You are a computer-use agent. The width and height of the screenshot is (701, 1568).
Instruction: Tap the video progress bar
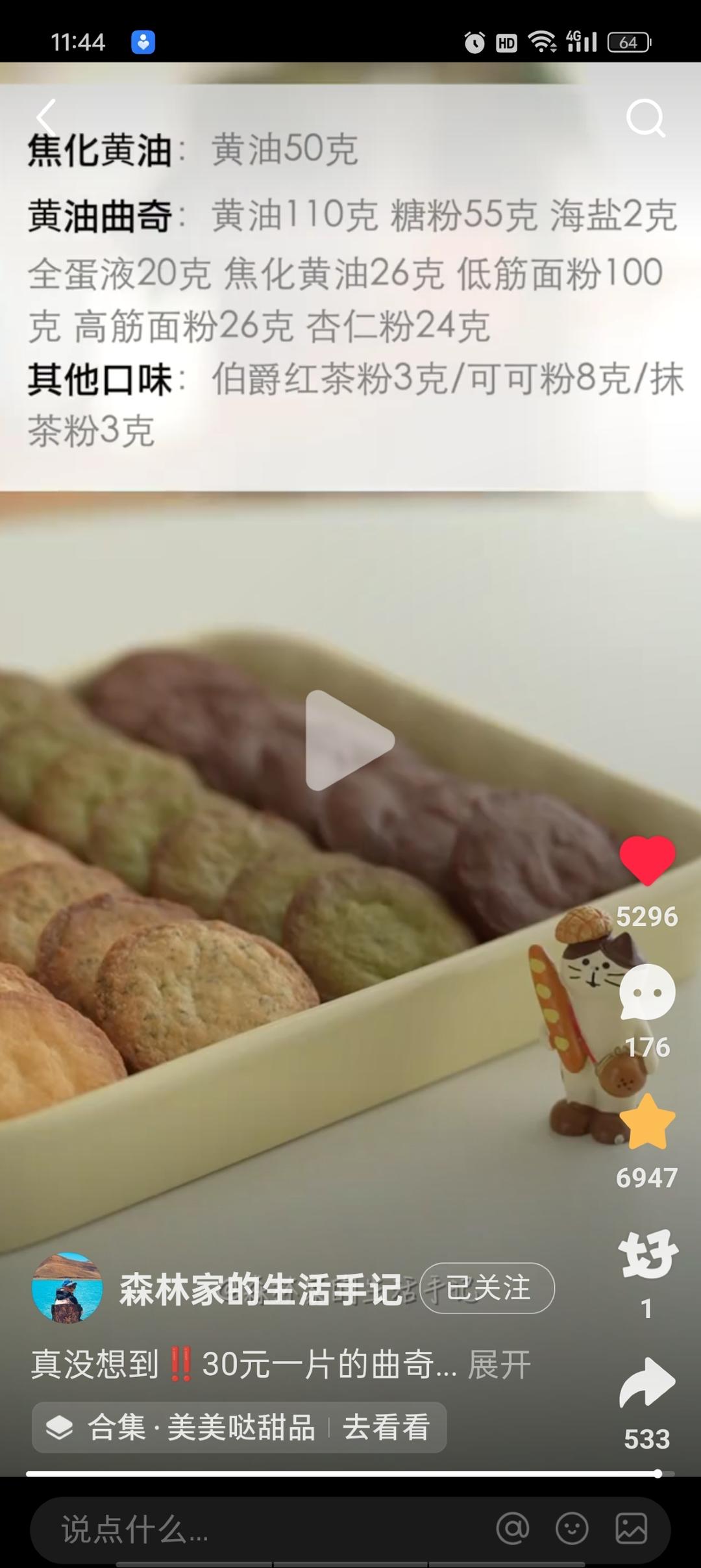[x=344, y=1475]
